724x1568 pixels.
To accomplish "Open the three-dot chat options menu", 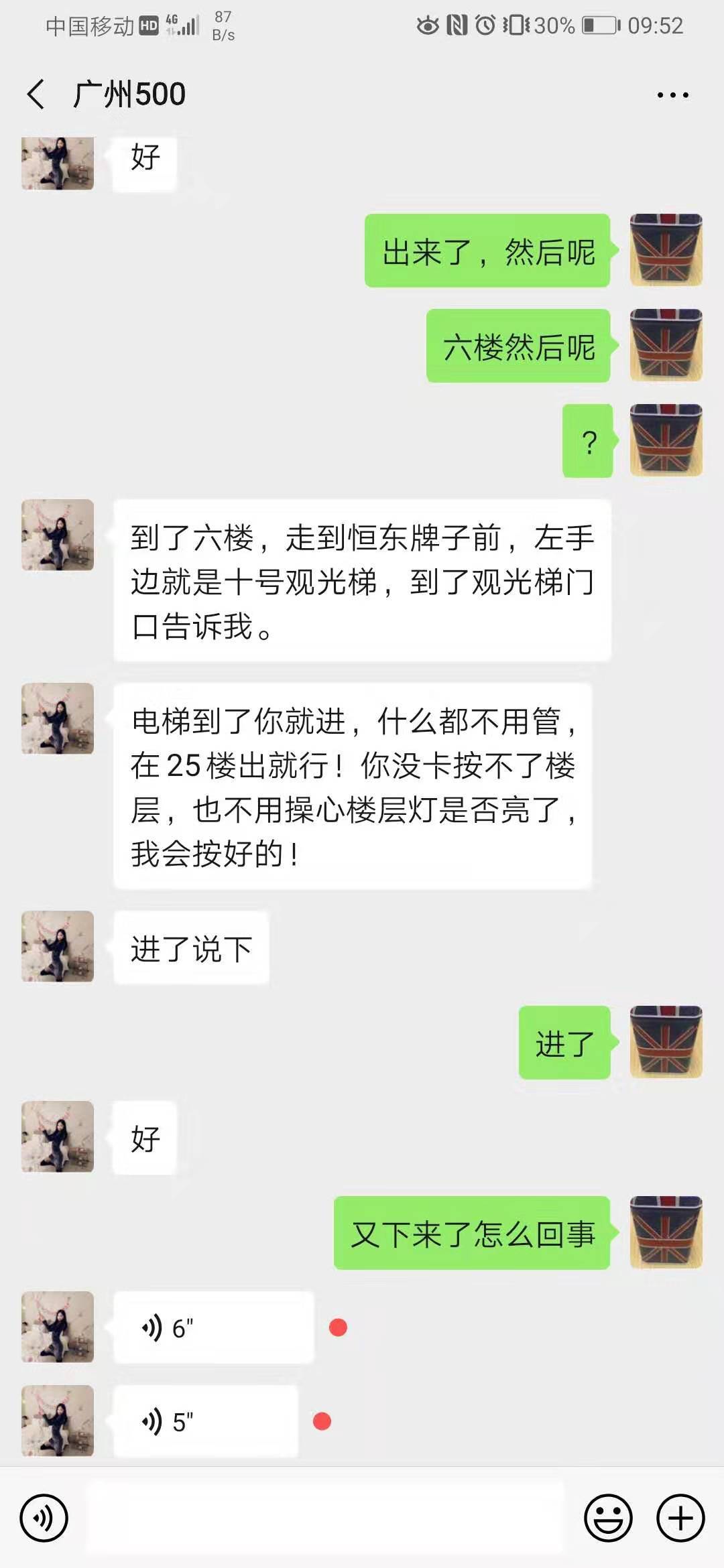I will pyautogui.click(x=672, y=95).
